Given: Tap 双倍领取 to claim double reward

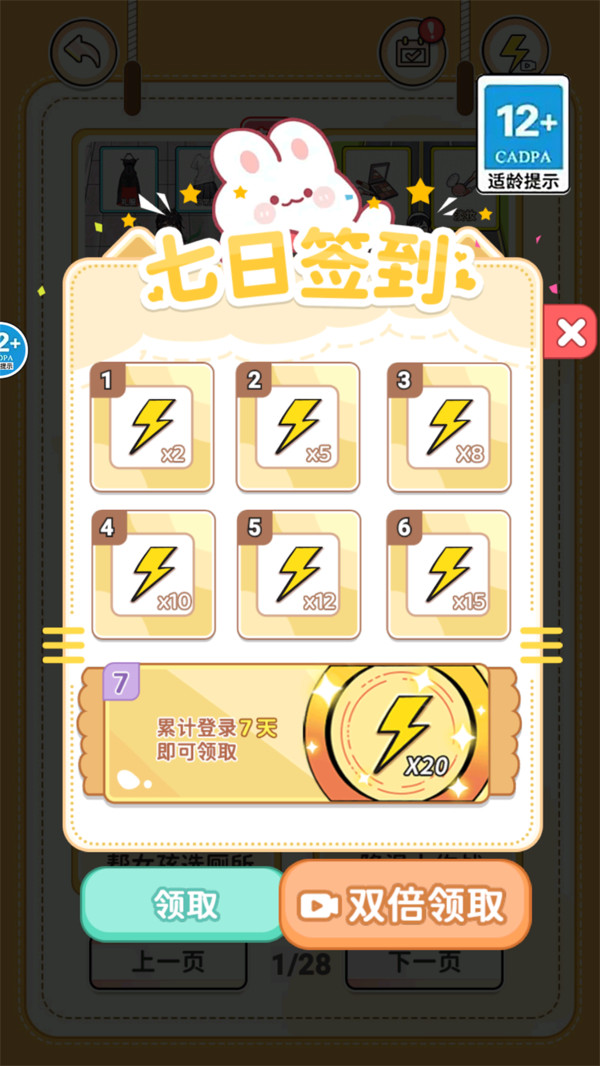Looking at the screenshot, I should [406, 905].
